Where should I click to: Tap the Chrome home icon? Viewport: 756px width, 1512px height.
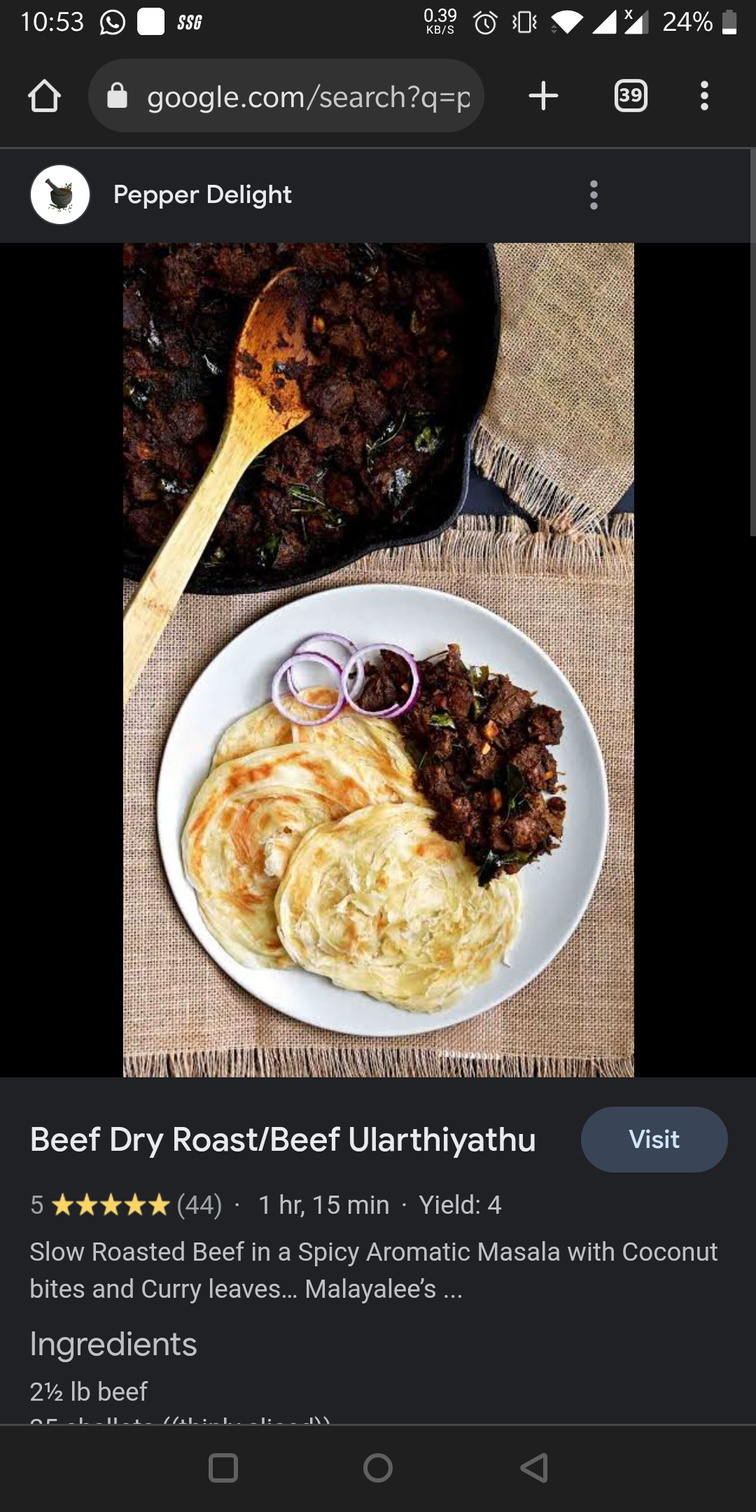[x=44, y=96]
